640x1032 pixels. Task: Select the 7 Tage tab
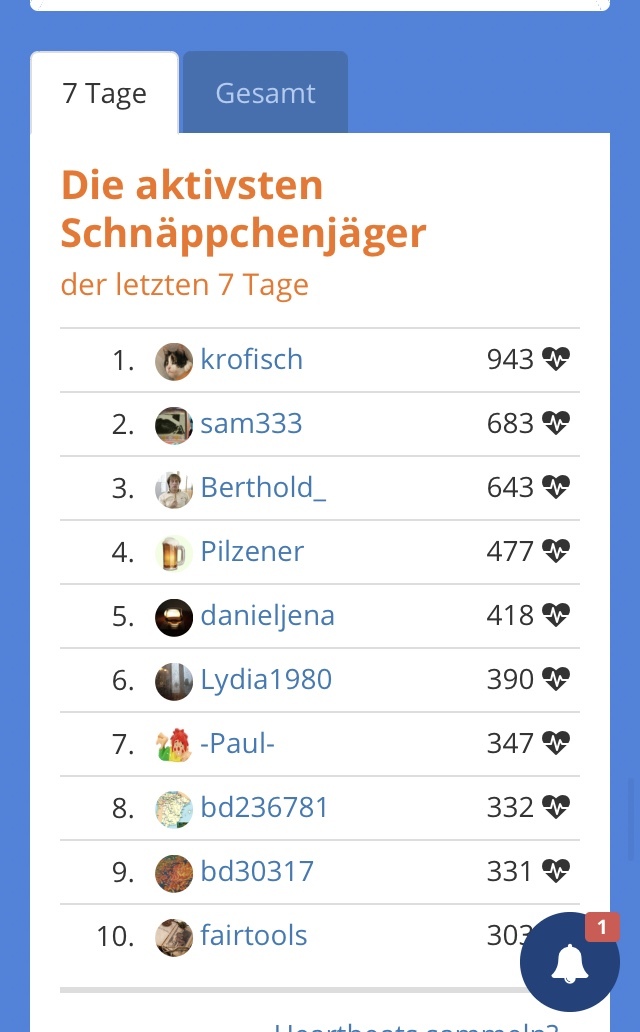click(x=104, y=93)
